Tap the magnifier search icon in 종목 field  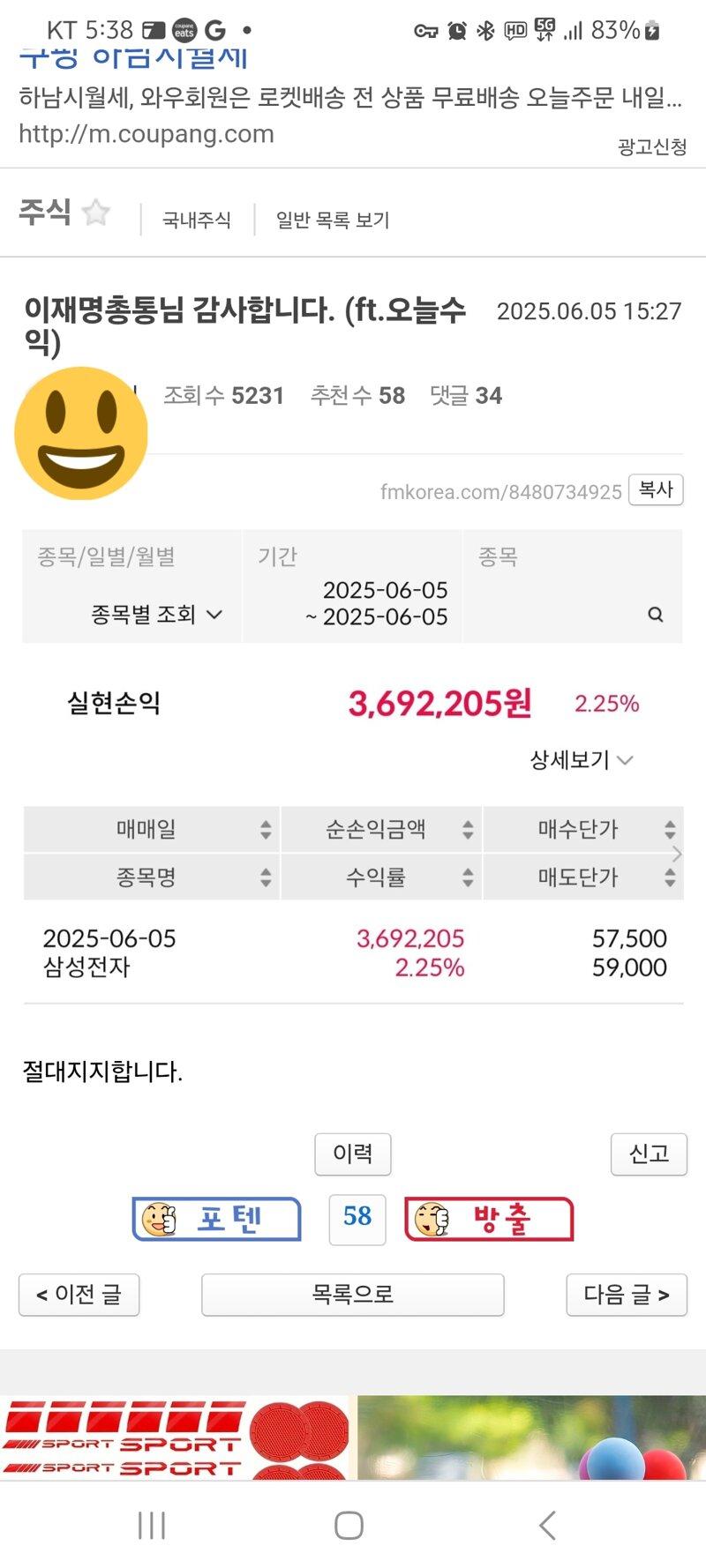pyautogui.click(x=654, y=615)
